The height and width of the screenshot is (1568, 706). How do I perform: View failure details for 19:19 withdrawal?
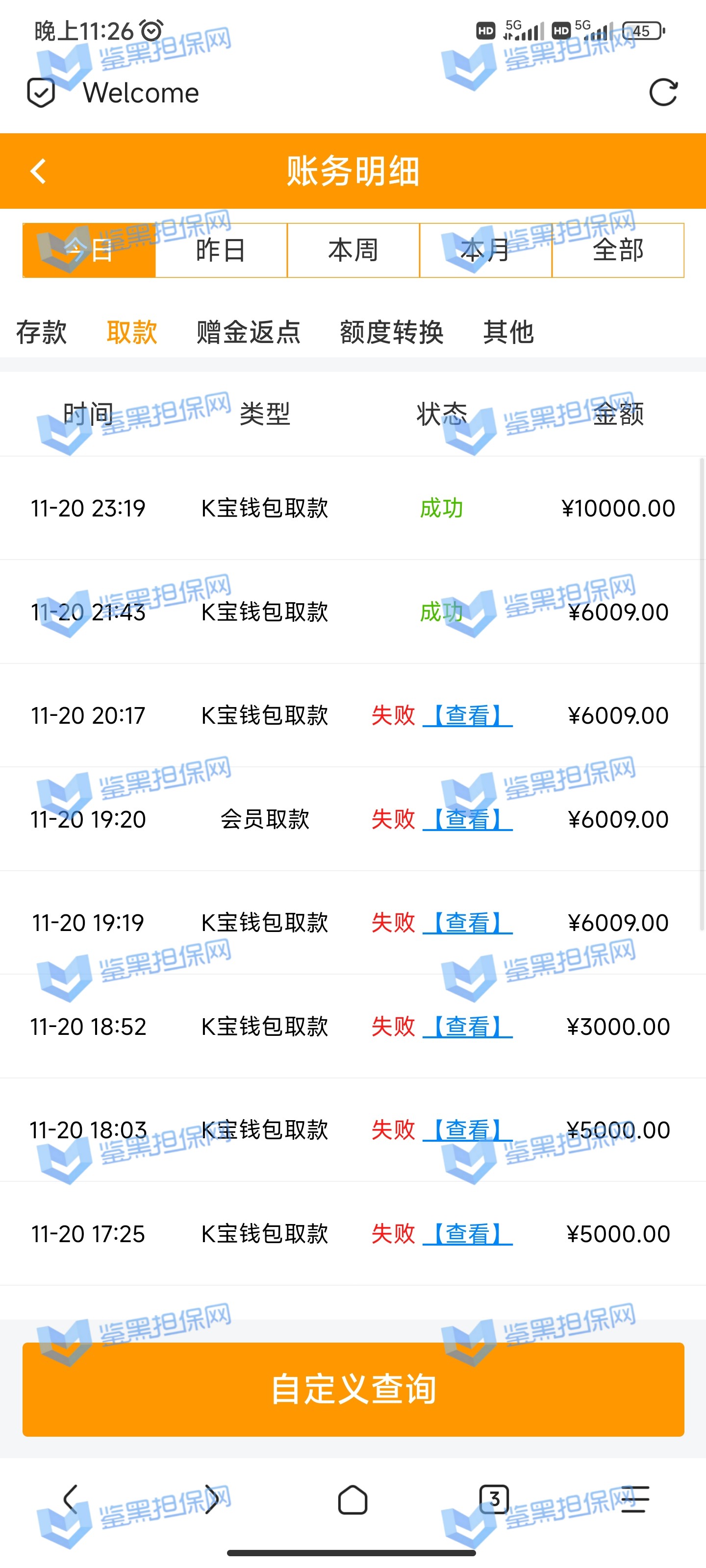(468, 923)
